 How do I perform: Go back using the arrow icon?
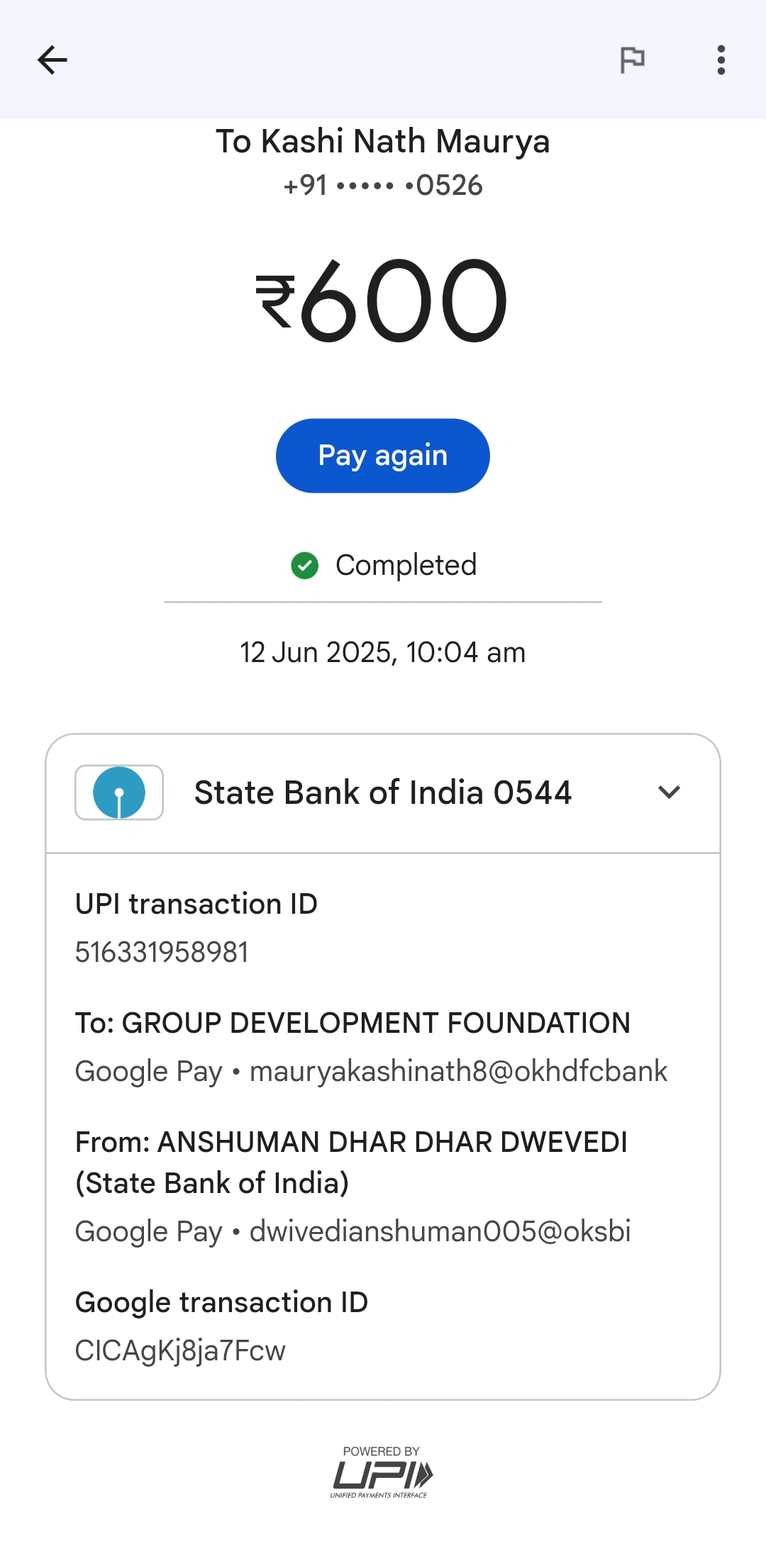coord(52,60)
